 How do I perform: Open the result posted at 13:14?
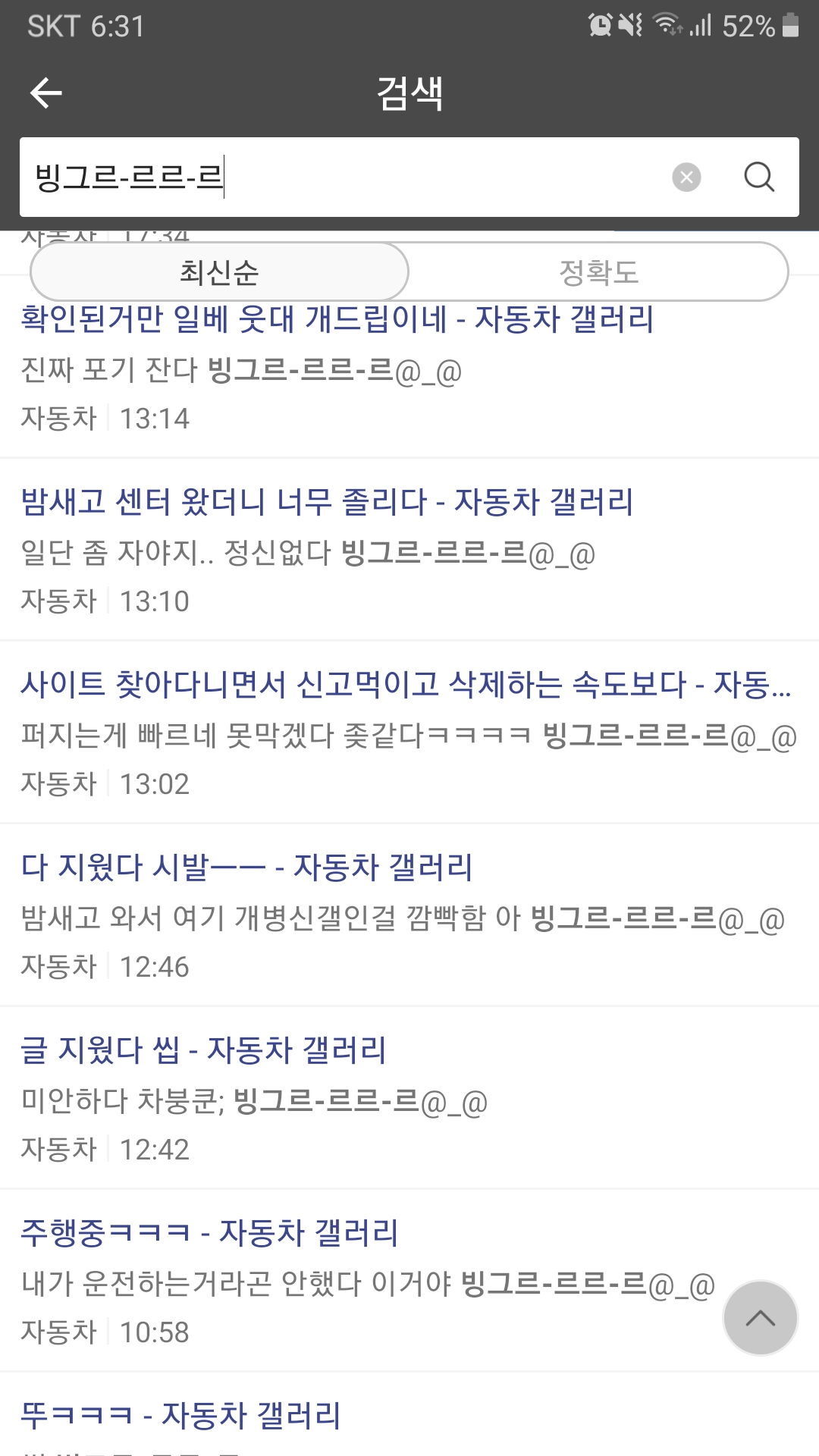[x=337, y=320]
